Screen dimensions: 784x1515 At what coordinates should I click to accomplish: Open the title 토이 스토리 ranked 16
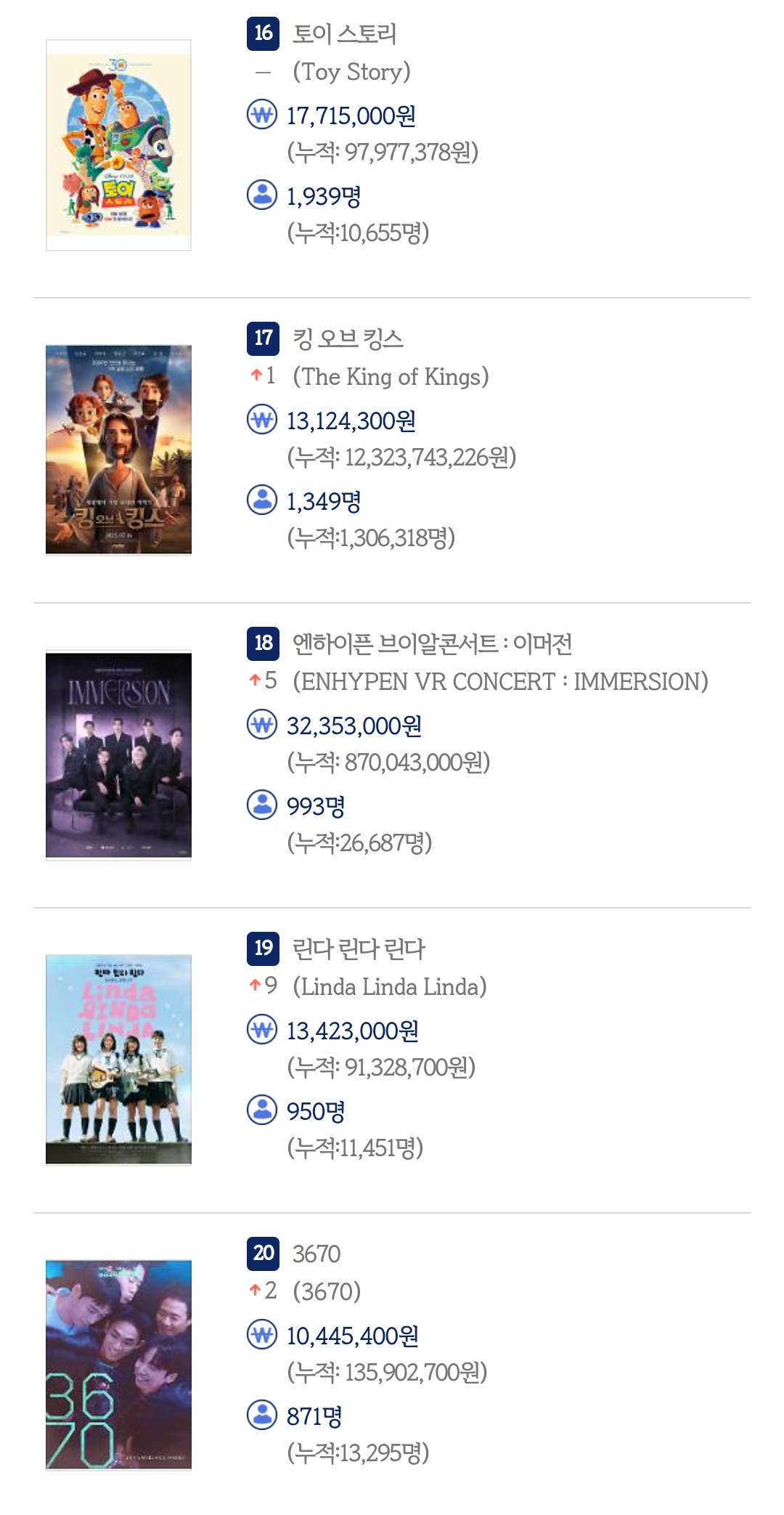pyautogui.click(x=344, y=33)
